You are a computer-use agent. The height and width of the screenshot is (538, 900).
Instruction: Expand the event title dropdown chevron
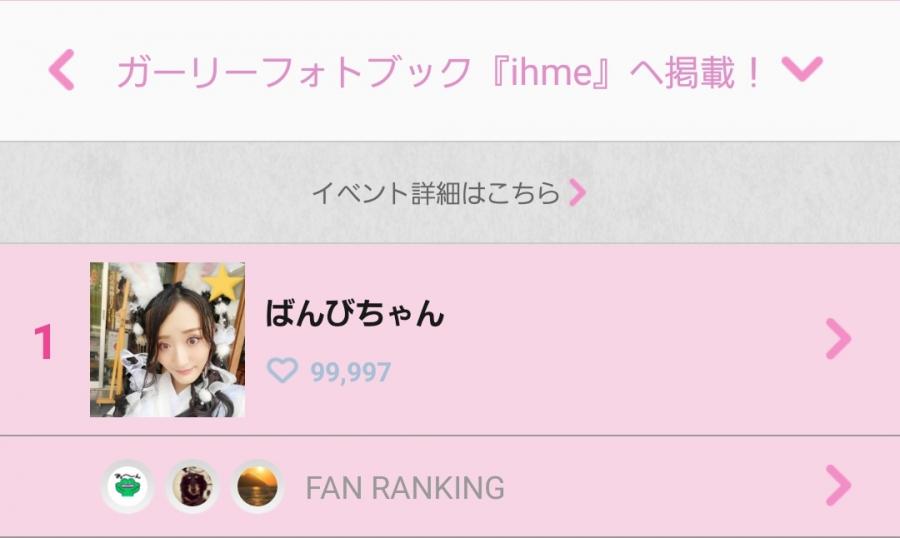click(x=801, y=69)
